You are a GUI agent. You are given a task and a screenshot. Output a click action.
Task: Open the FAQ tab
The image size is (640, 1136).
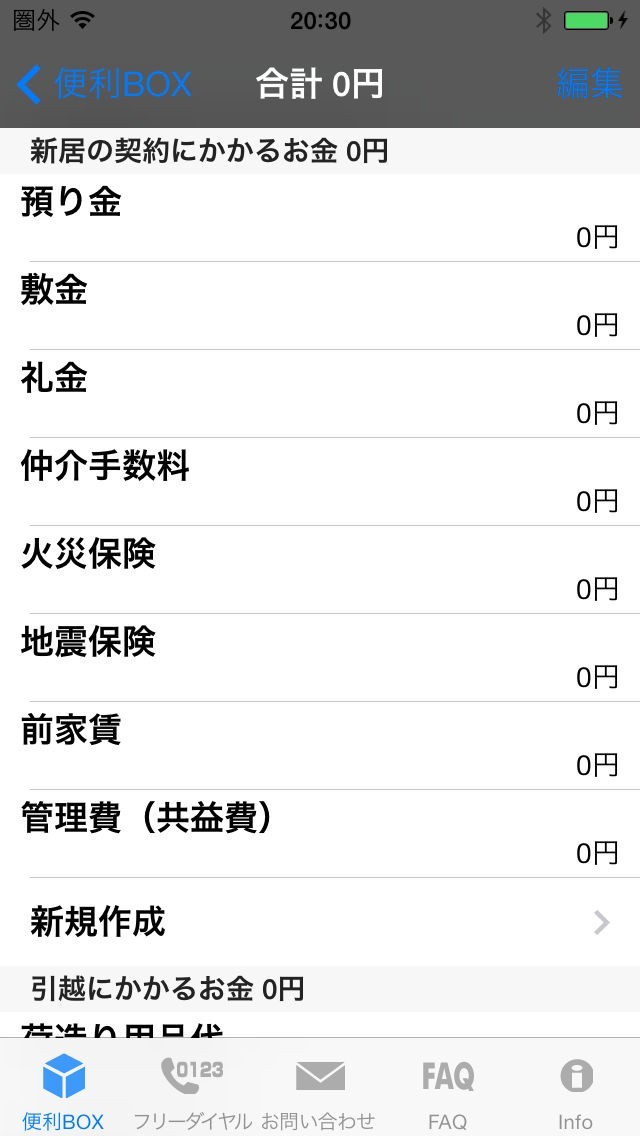pos(447,1091)
